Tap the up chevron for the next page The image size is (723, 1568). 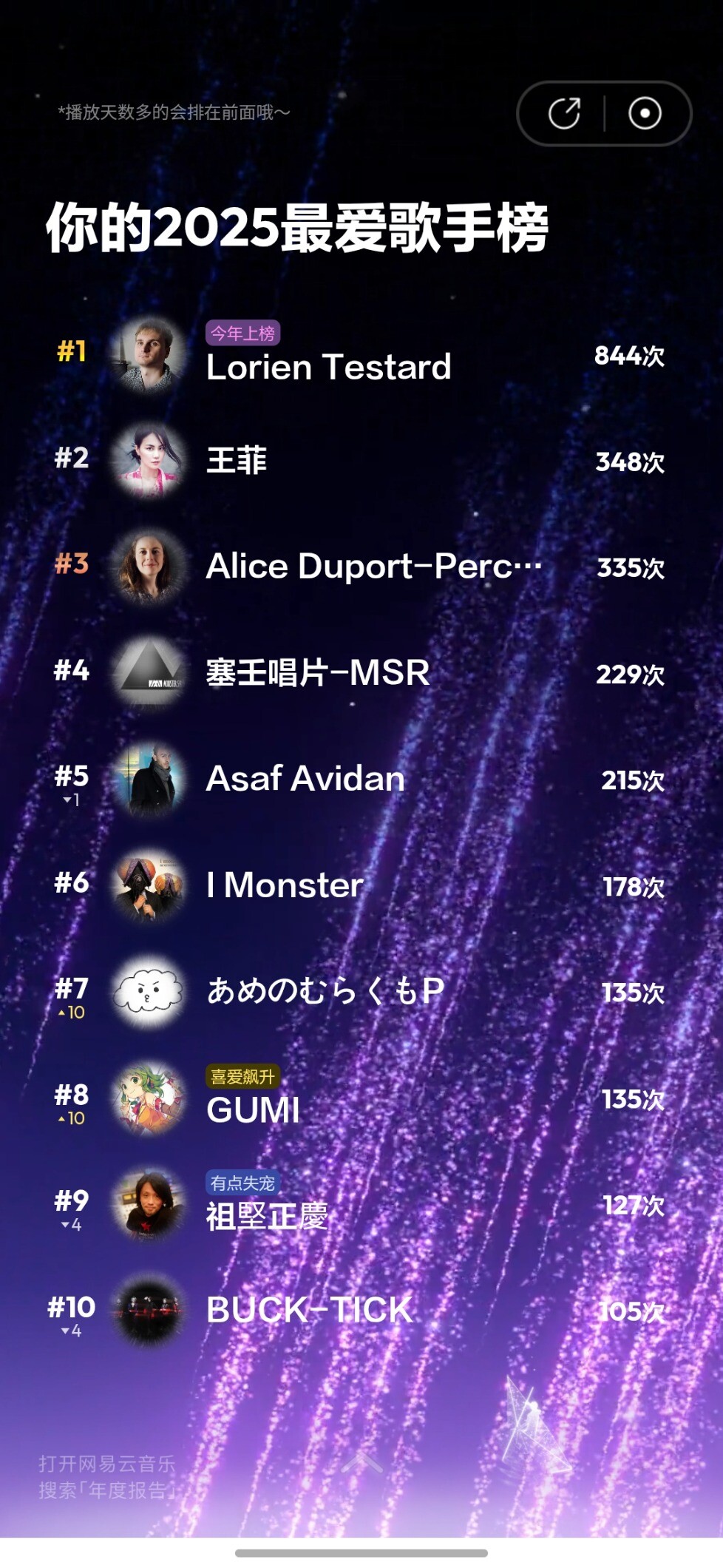pos(361,1461)
